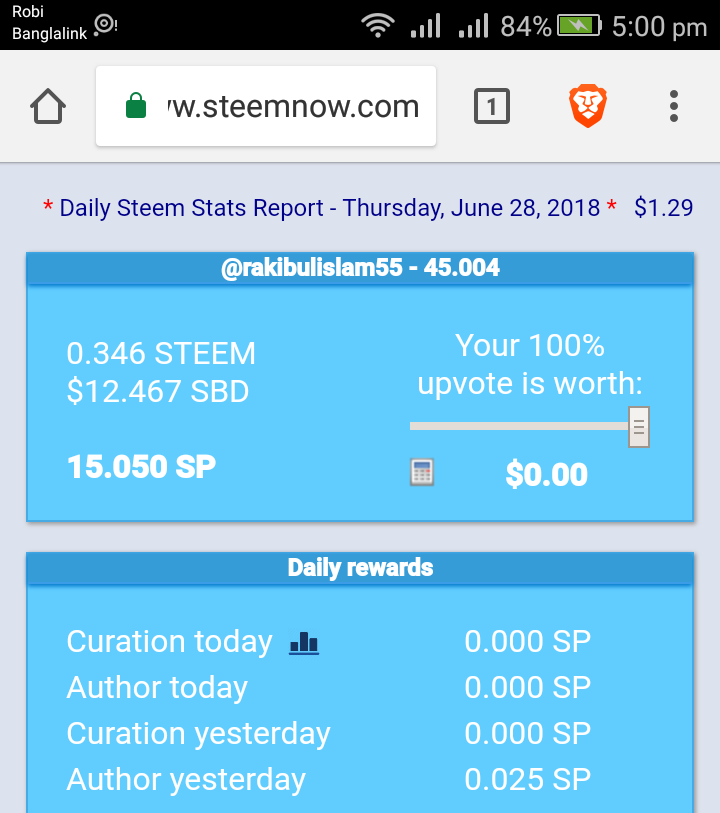This screenshot has width=720, height=813.
Task: Tap the upvote percentage slider handle
Action: pyautogui.click(x=639, y=426)
